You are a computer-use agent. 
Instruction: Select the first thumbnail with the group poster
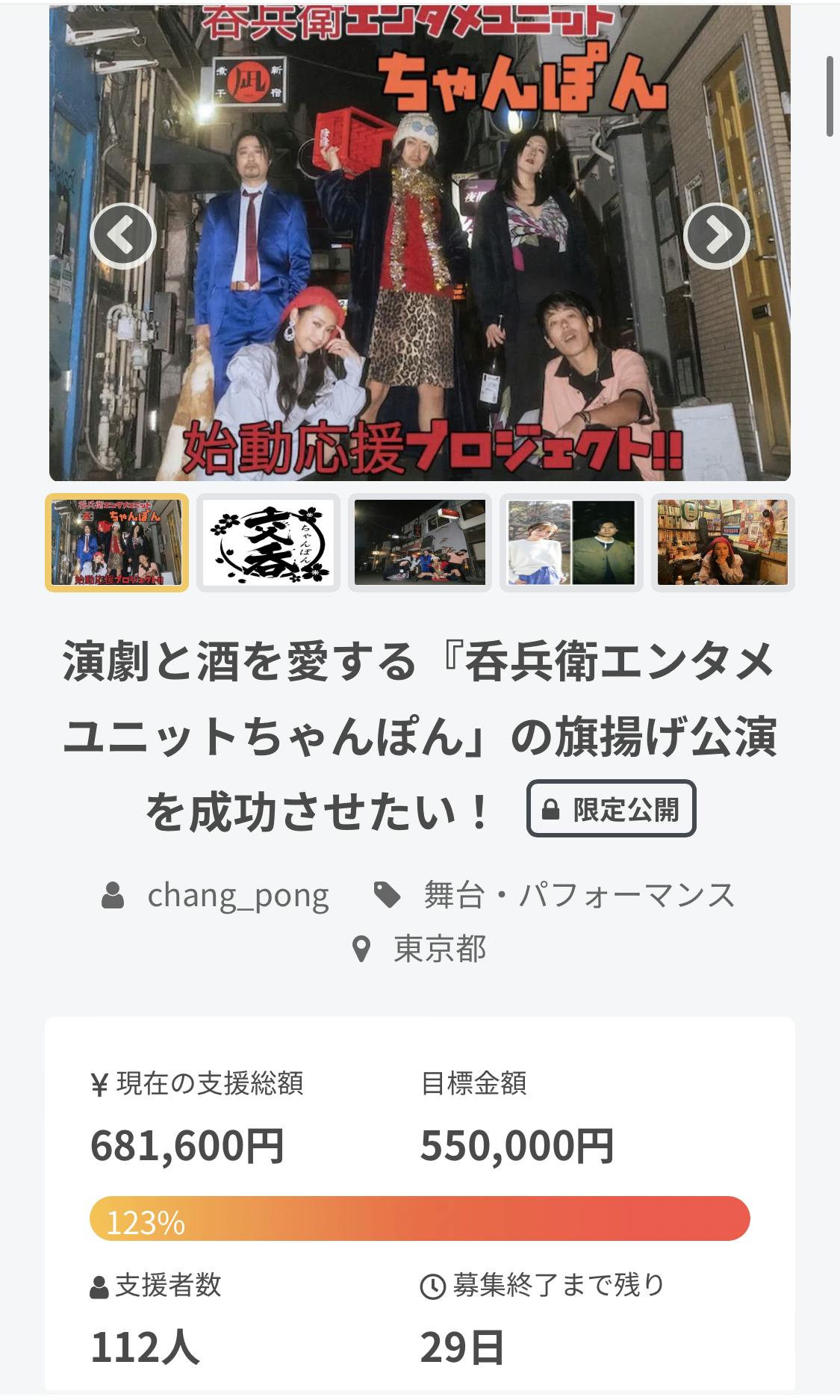pos(116,542)
